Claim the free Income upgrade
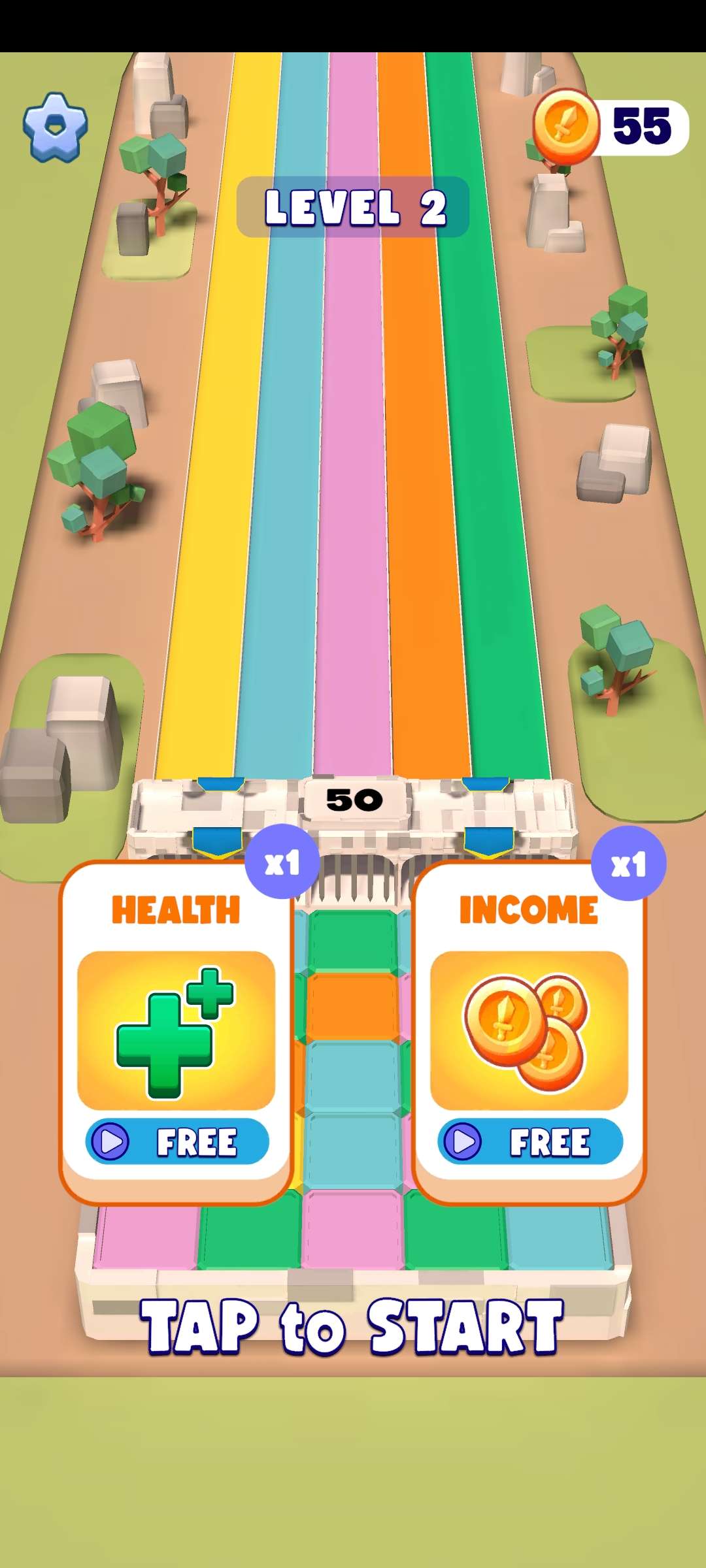 coord(529,1141)
